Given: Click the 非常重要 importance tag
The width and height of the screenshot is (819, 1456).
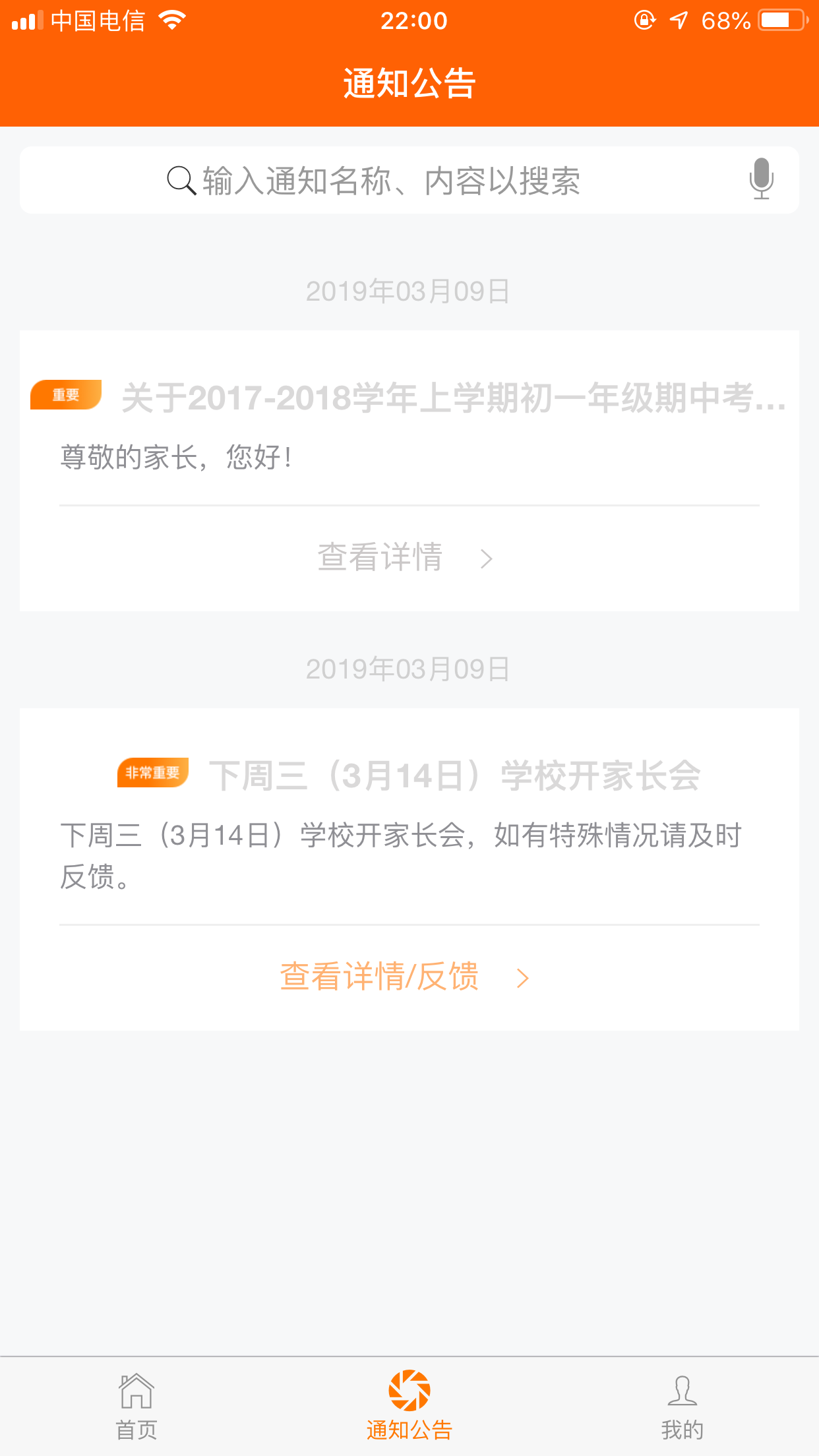Looking at the screenshot, I should tap(152, 773).
